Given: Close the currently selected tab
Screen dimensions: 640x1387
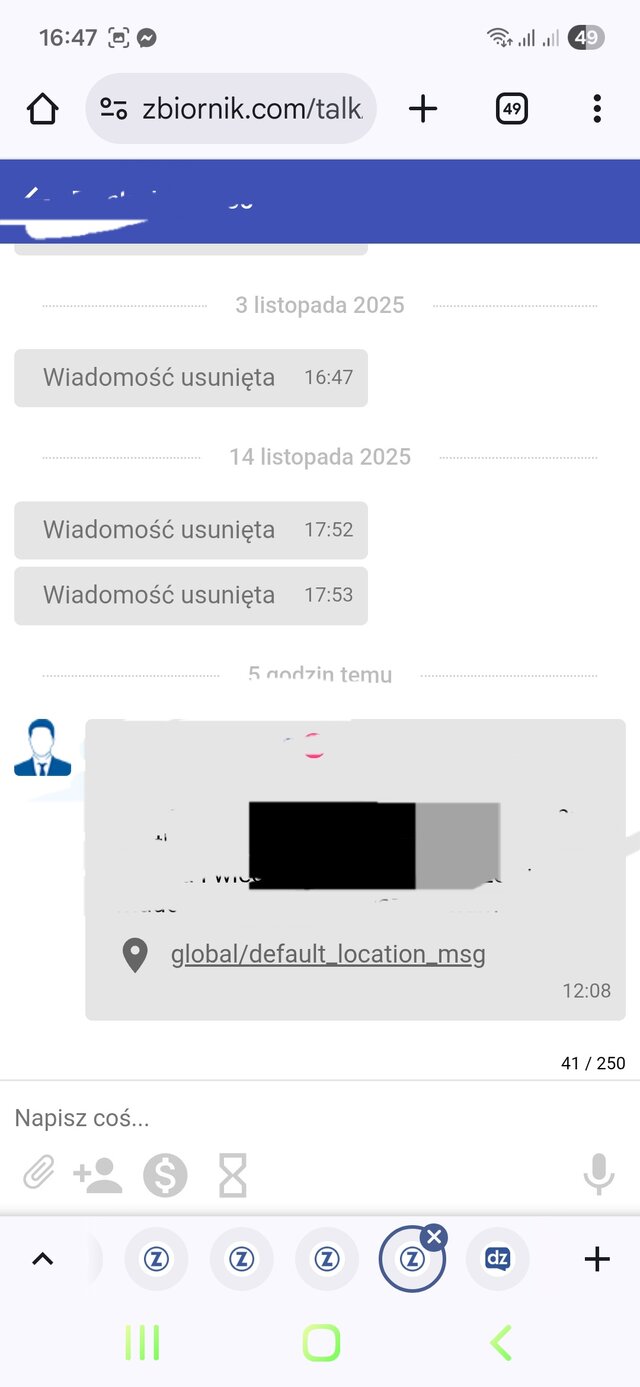Looking at the screenshot, I should pos(434,1237).
